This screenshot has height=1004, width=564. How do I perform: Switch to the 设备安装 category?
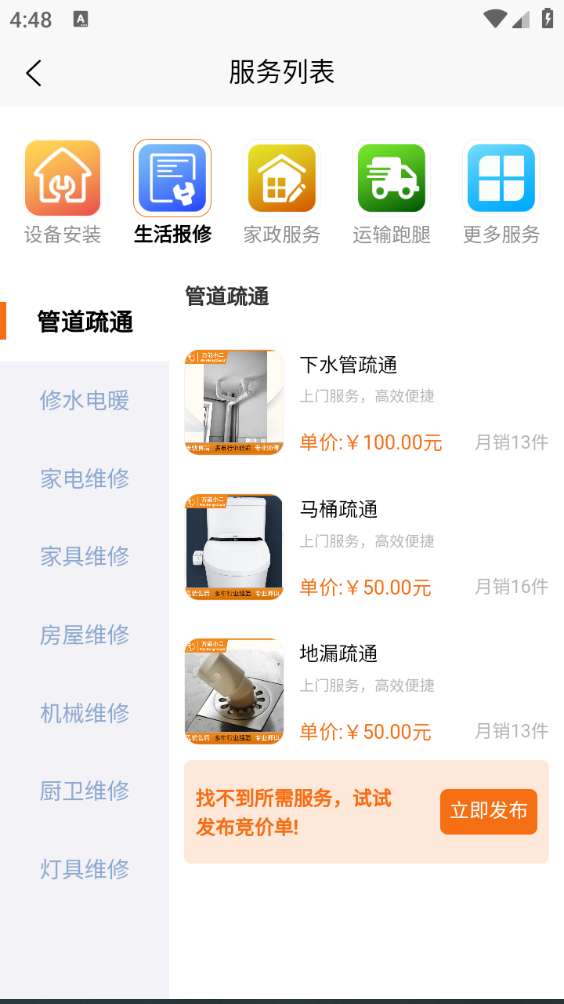coord(63,192)
